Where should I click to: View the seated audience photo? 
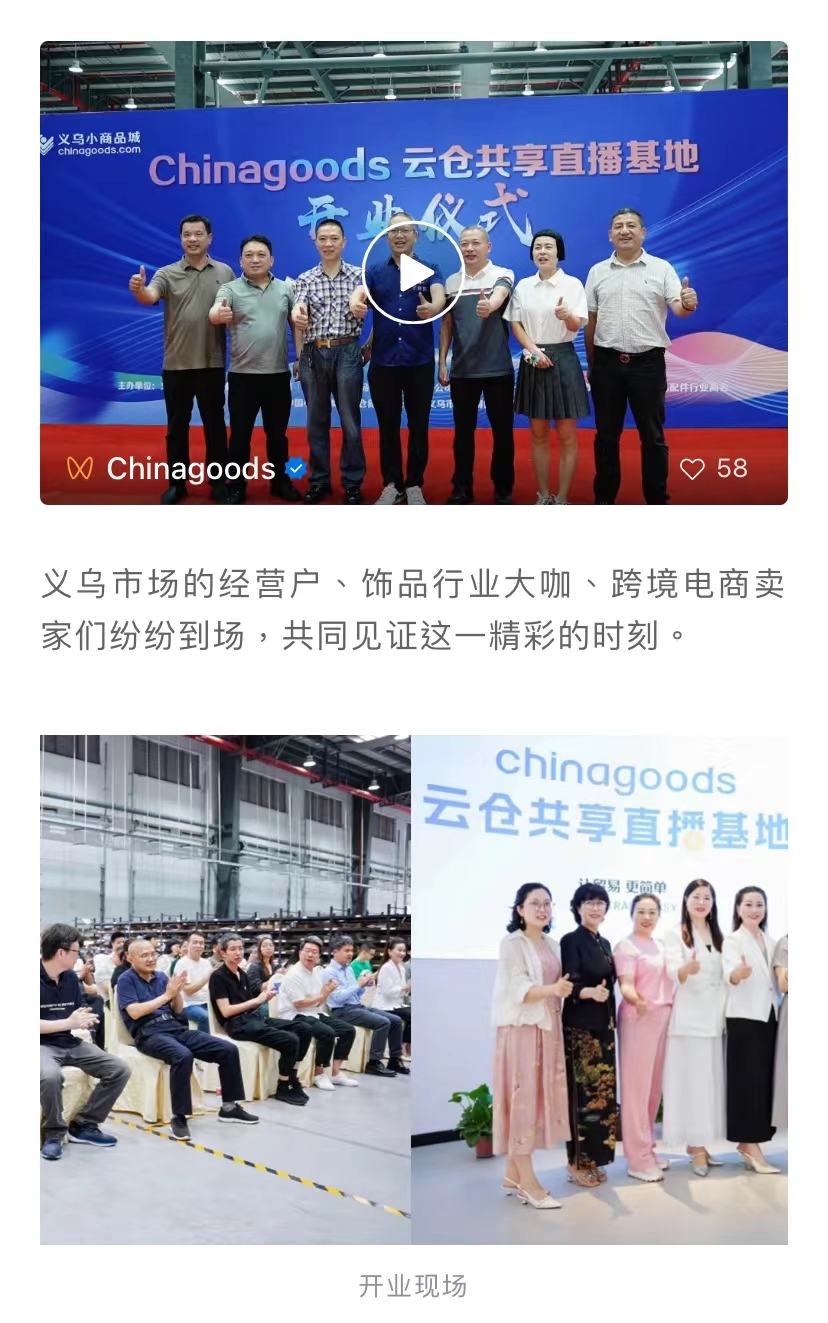[x=225, y=989]
